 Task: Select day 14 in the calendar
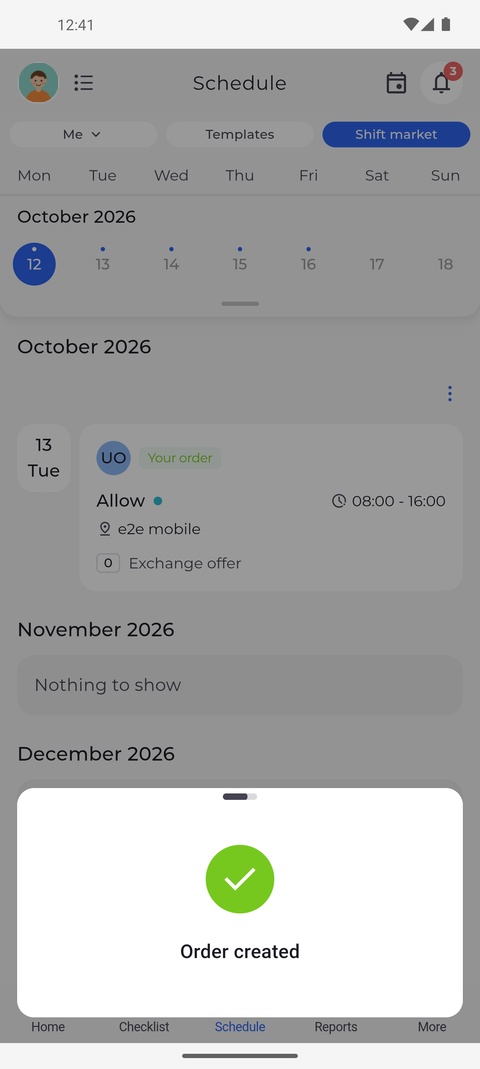coord(171,264)
